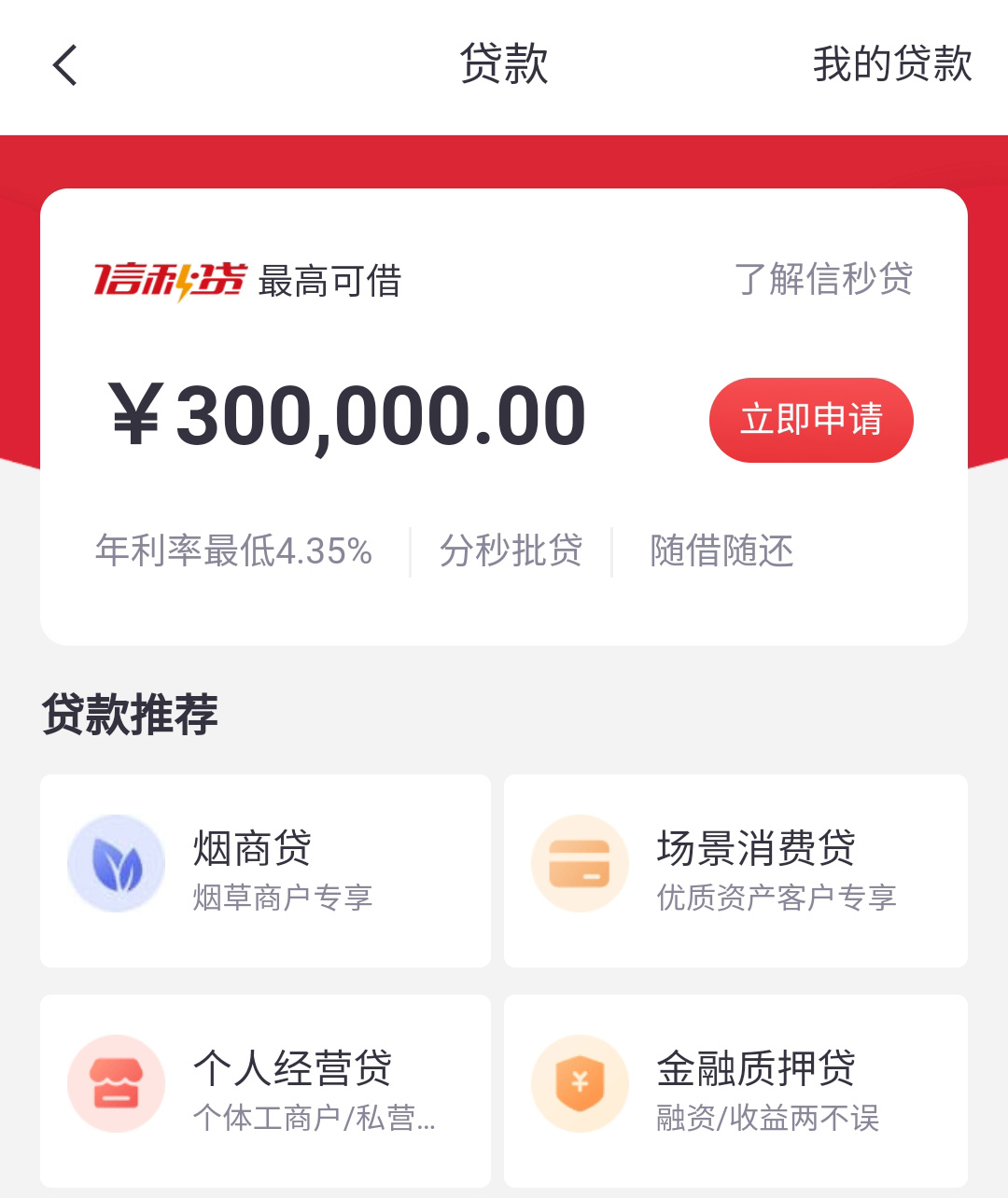Select the 场景消费贷 credit card icon

(x=580, y=861)
